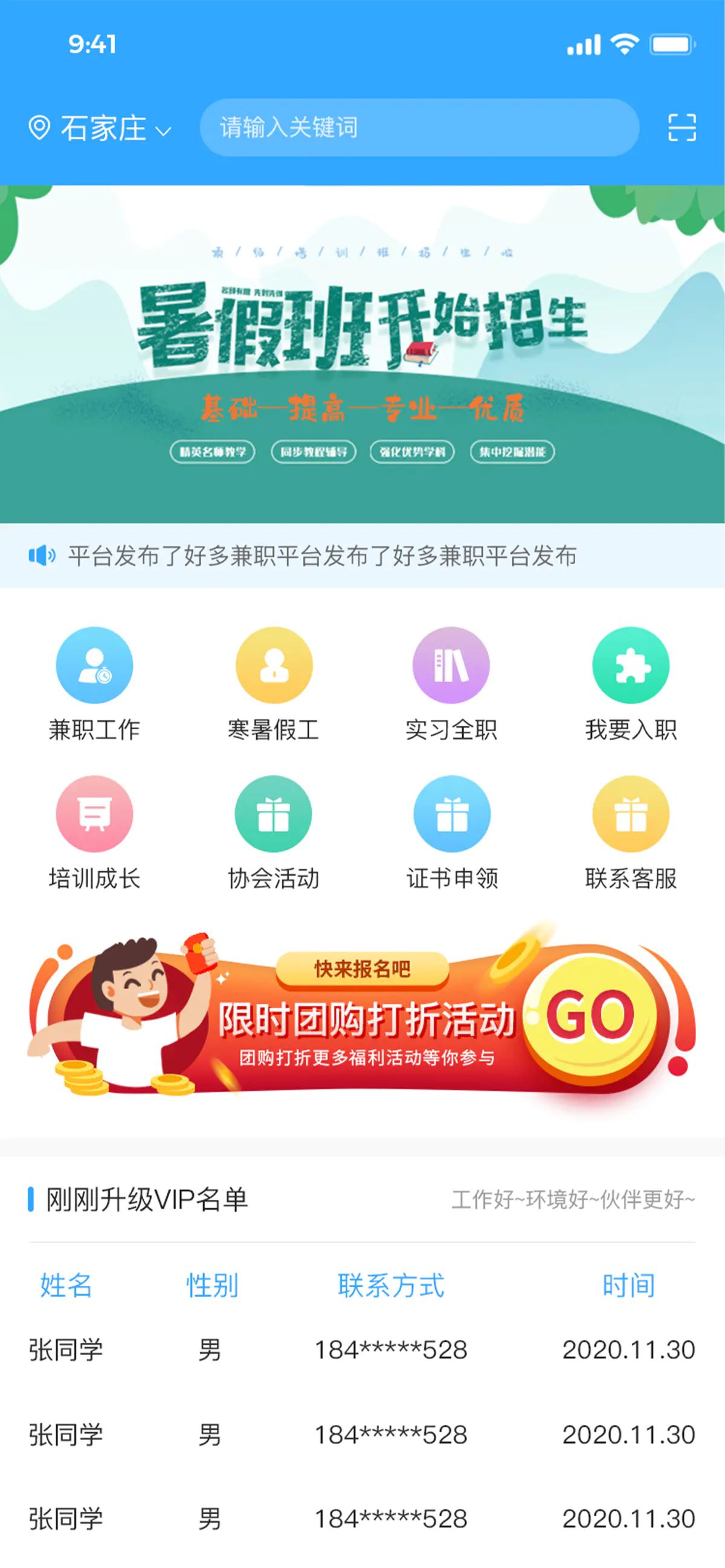Open the 暑假班开始招生 banner
725x1568 pixels.
click(362, 354)
